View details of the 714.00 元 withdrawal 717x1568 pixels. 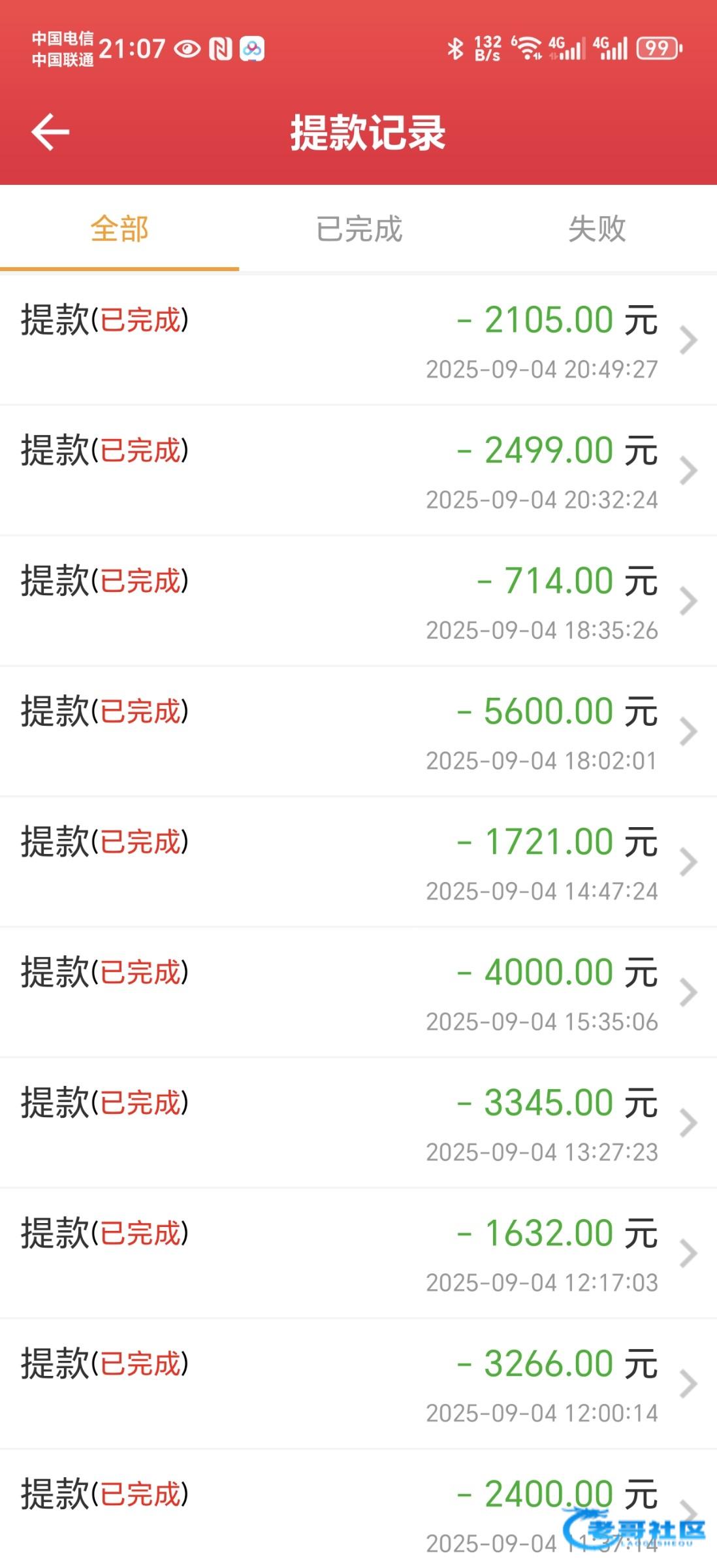click(358, 602)
